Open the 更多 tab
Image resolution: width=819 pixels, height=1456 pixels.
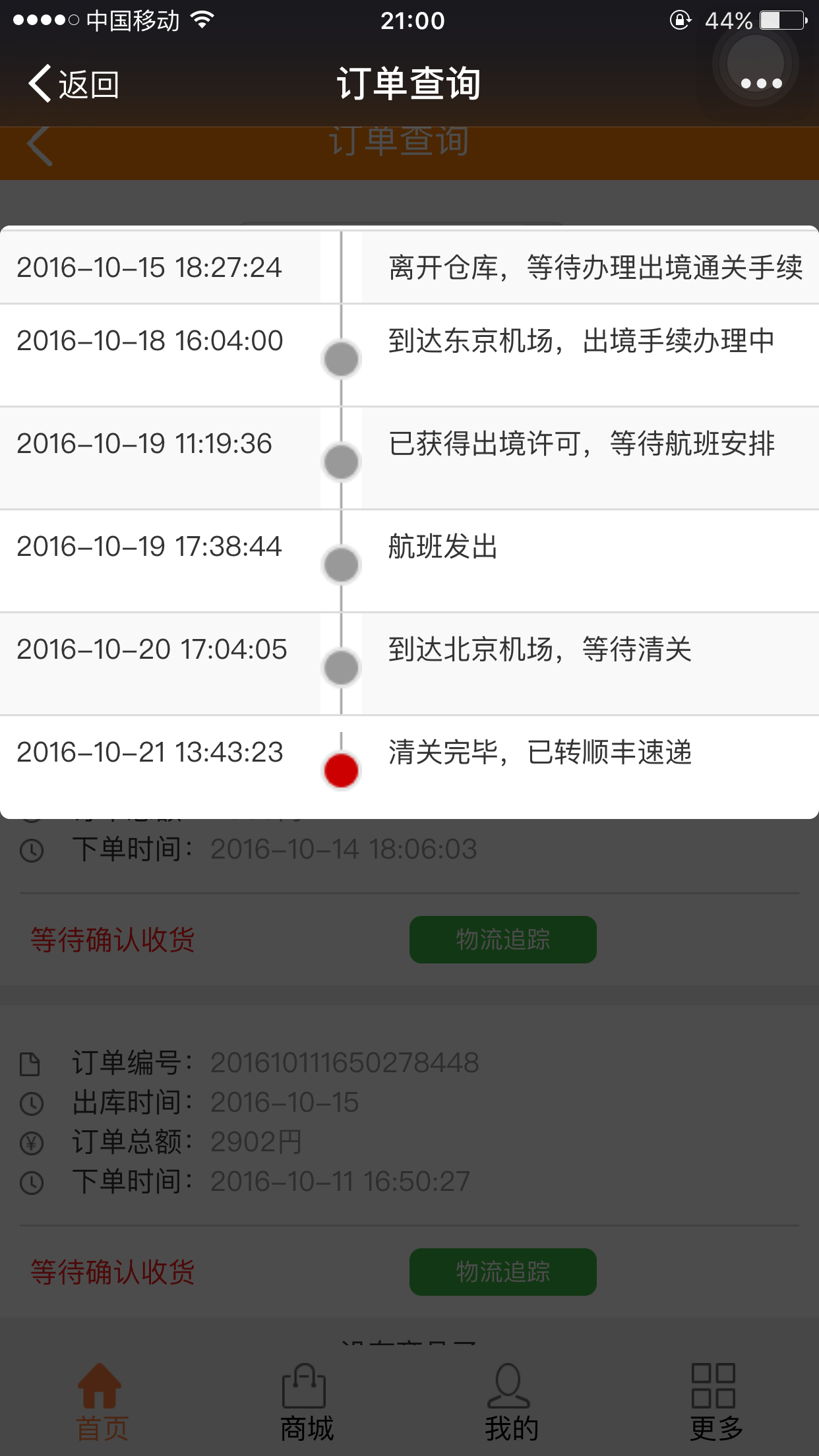pyautogui.click(x=716, y=1402)
